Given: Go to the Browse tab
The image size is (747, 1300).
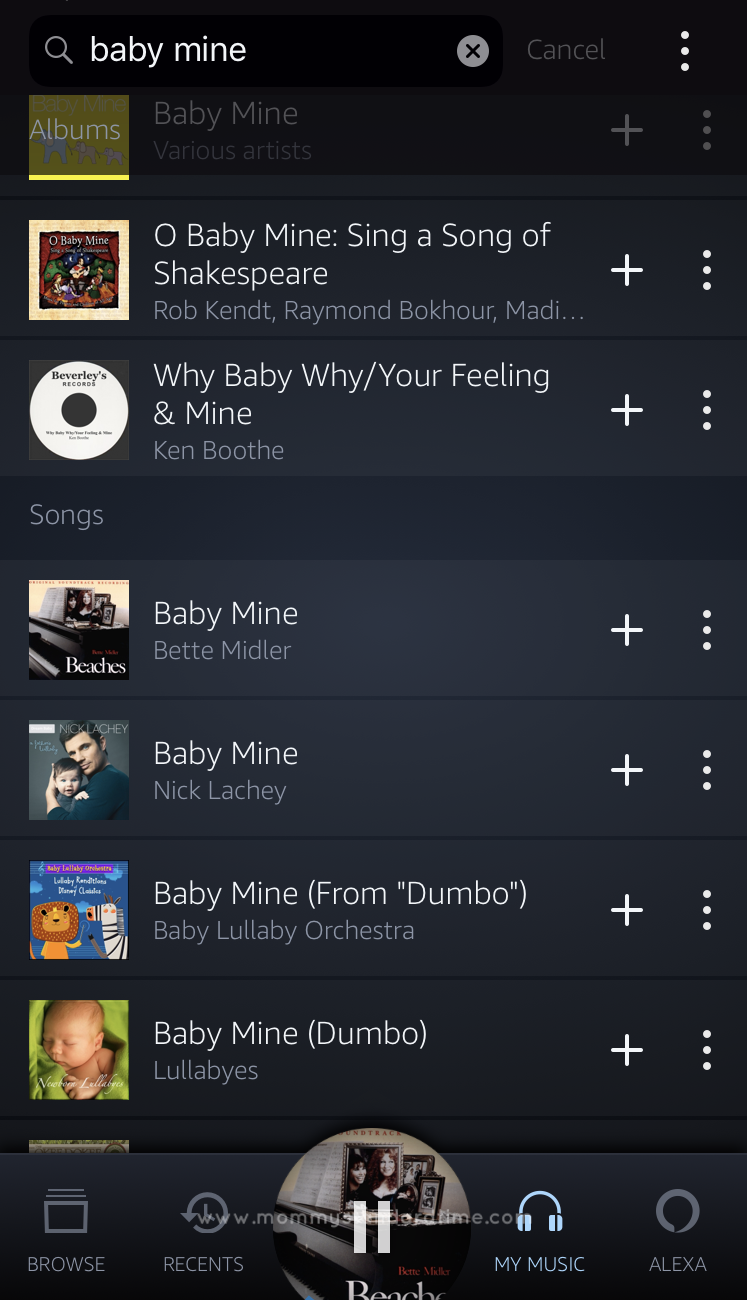Looking at the screenshot, I should pos(66,1232).
